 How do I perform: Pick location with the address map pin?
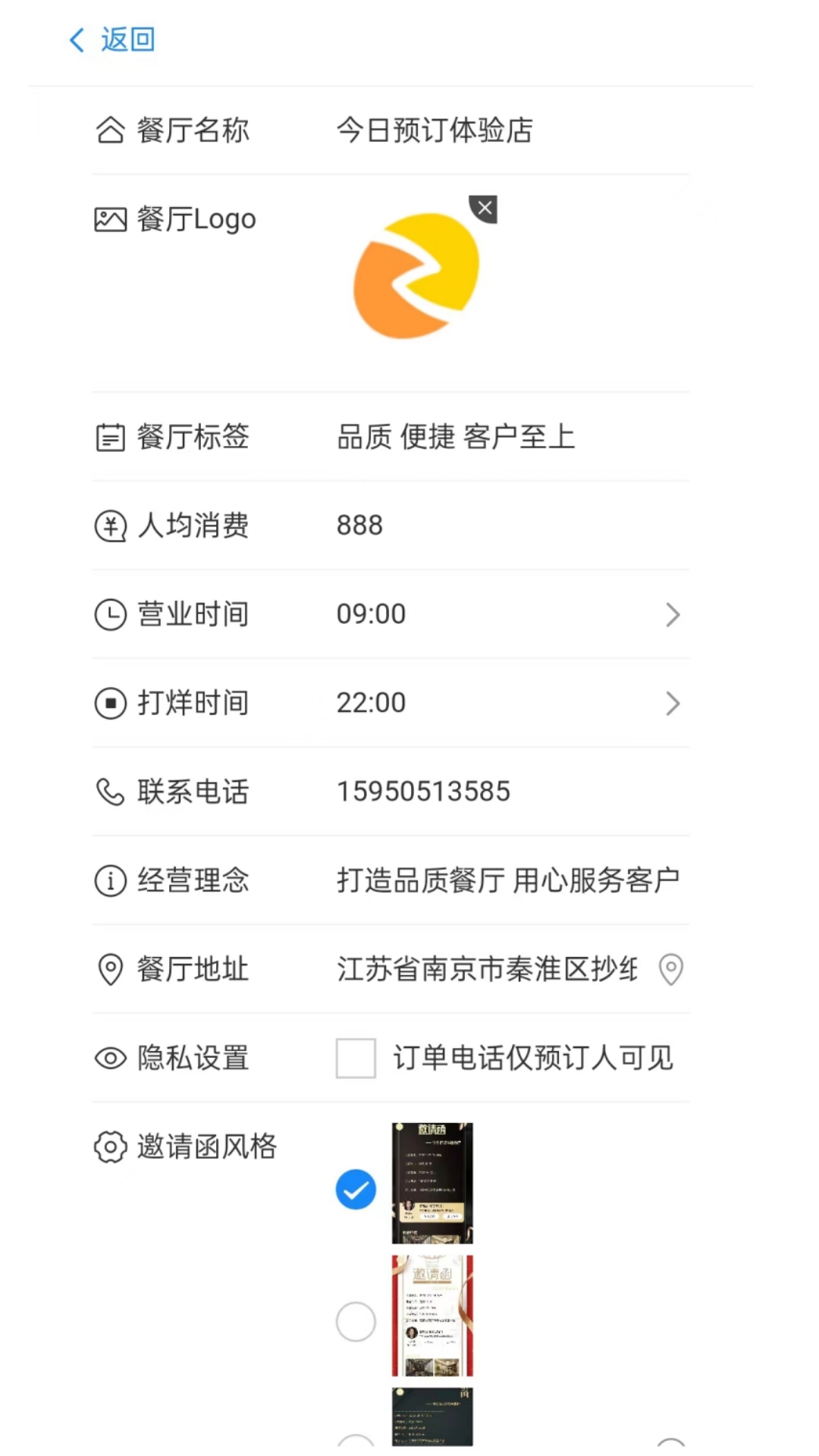point(671,969)
